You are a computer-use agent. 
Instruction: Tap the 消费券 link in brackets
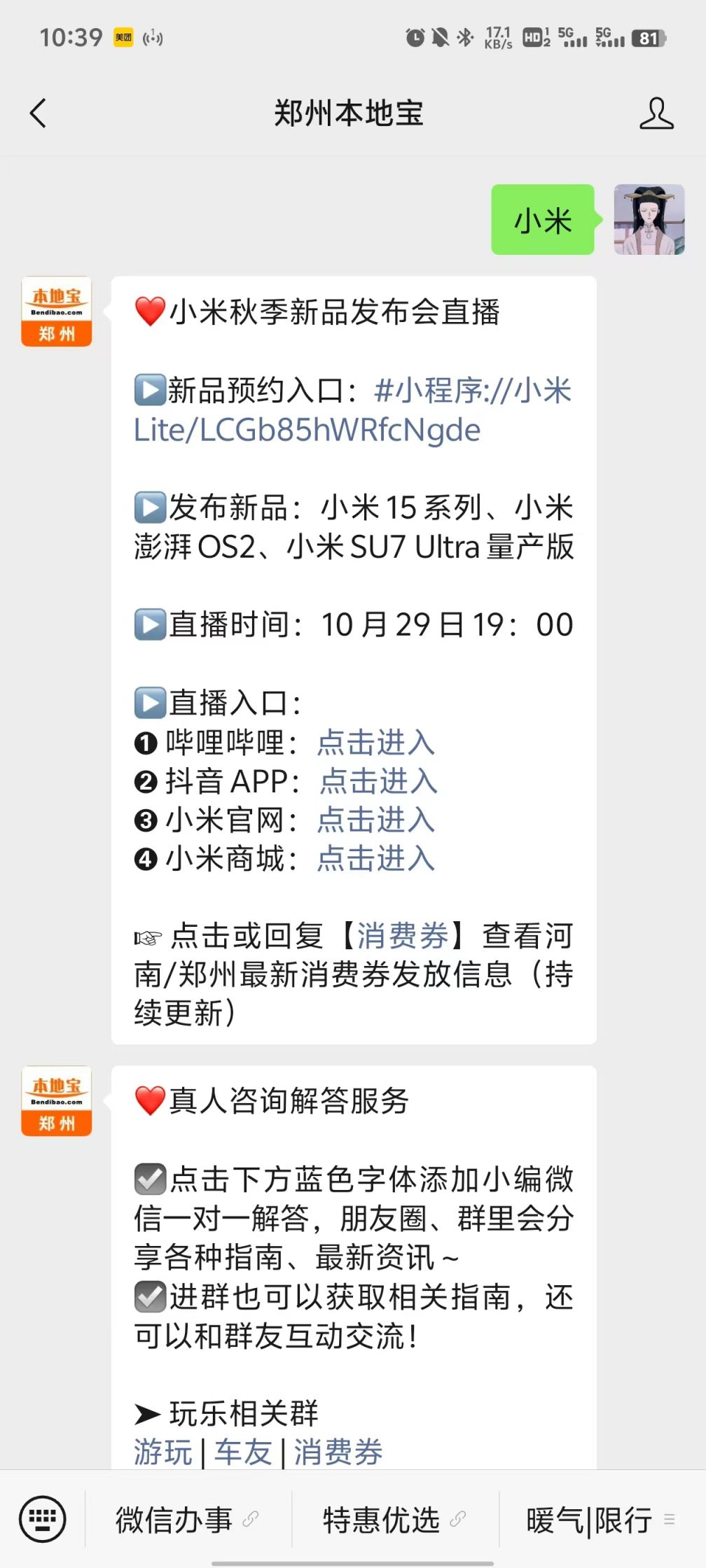tap(403, 935)
